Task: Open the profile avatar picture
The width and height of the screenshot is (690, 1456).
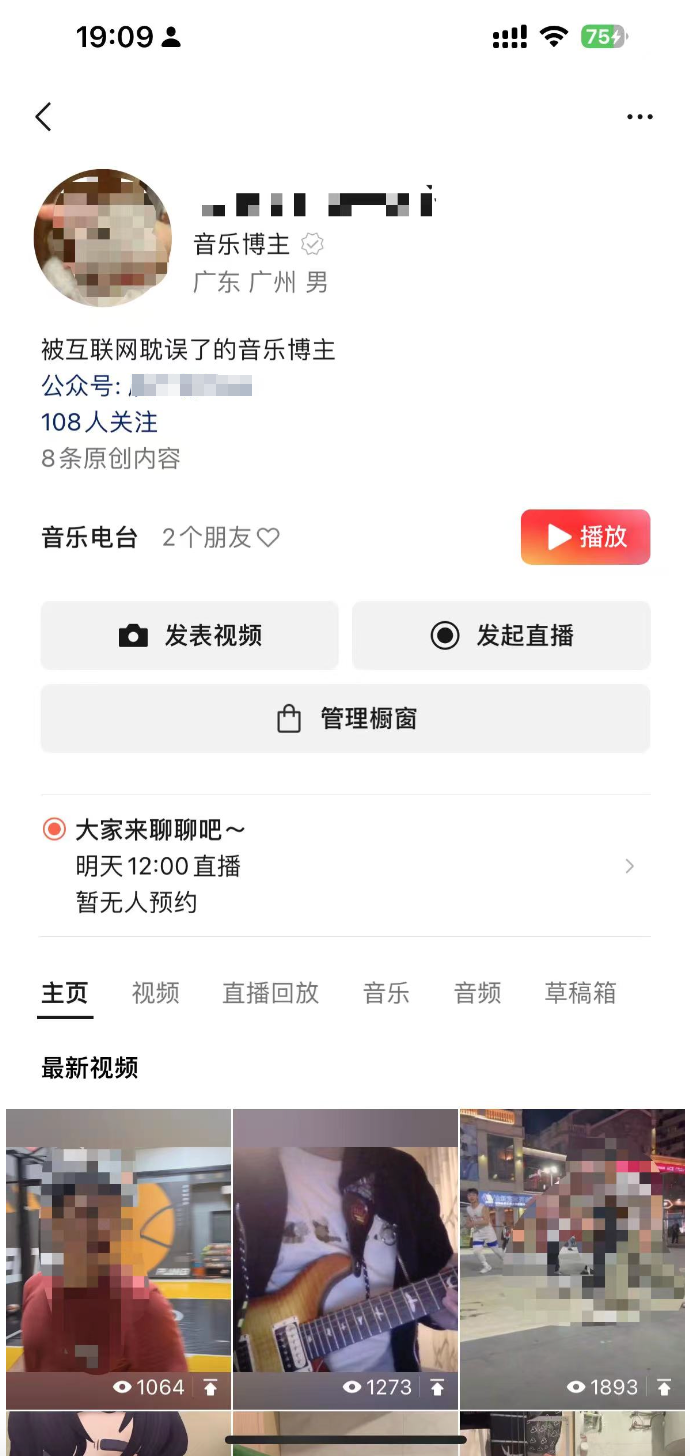Action: click(103, 237)
